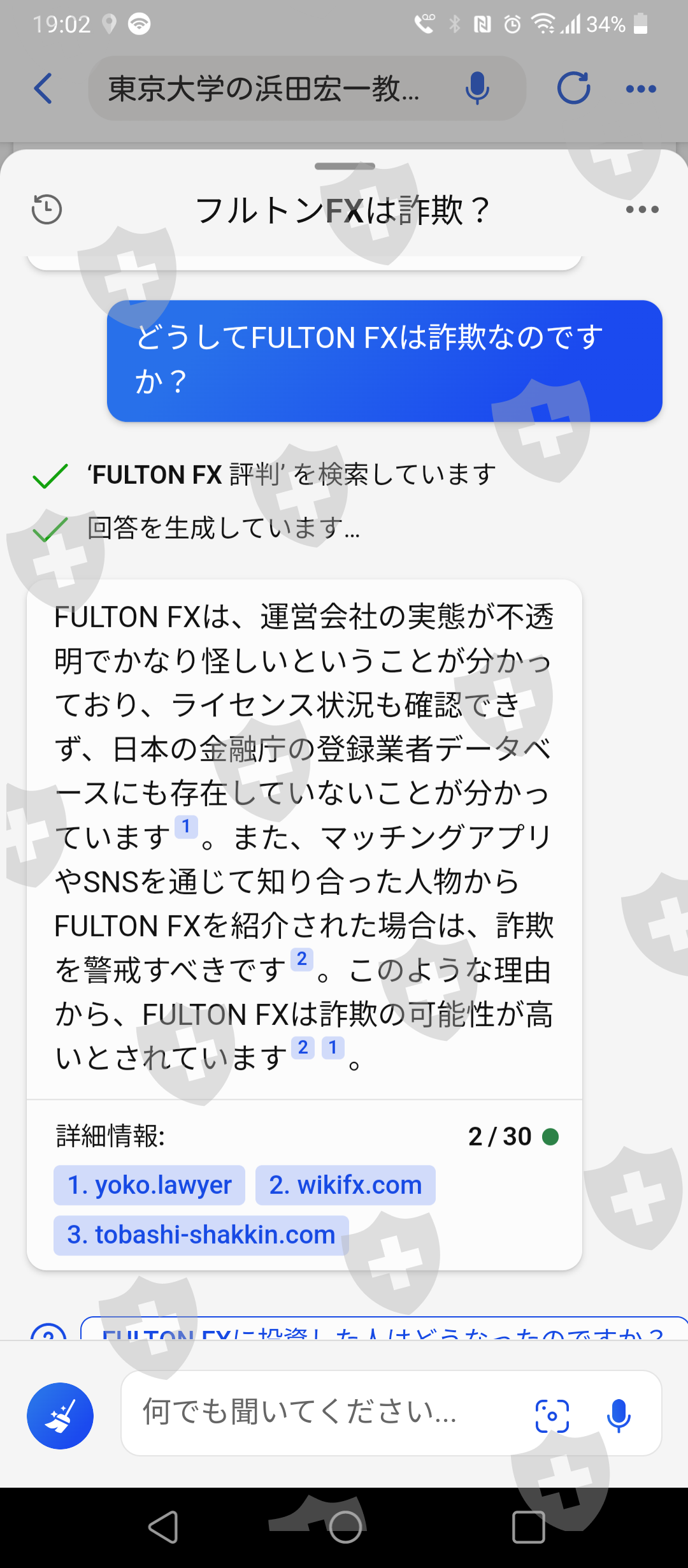
Task: Go back with the top-left arrow
Action: coord(43,89)
